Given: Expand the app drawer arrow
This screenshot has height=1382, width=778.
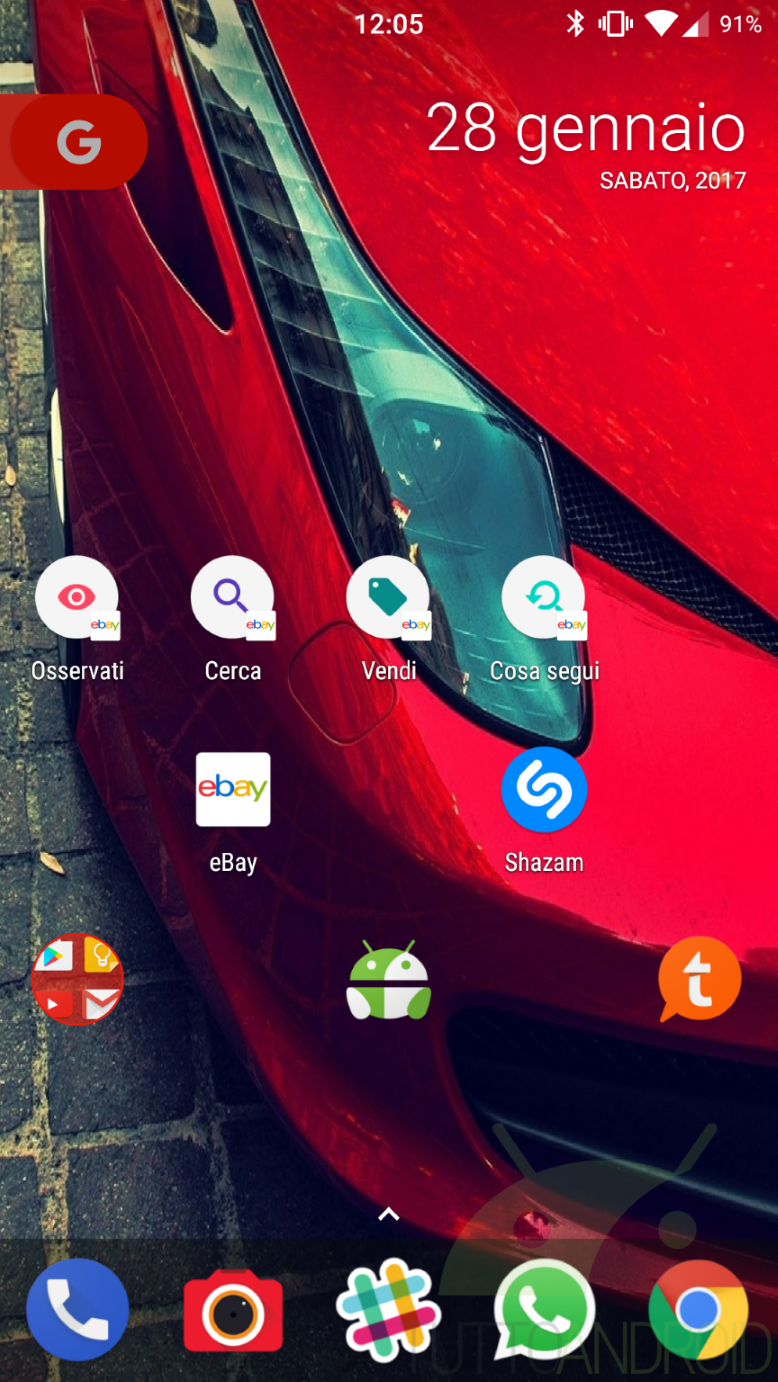Looking at the screenshot, I should click(389, 1215).
